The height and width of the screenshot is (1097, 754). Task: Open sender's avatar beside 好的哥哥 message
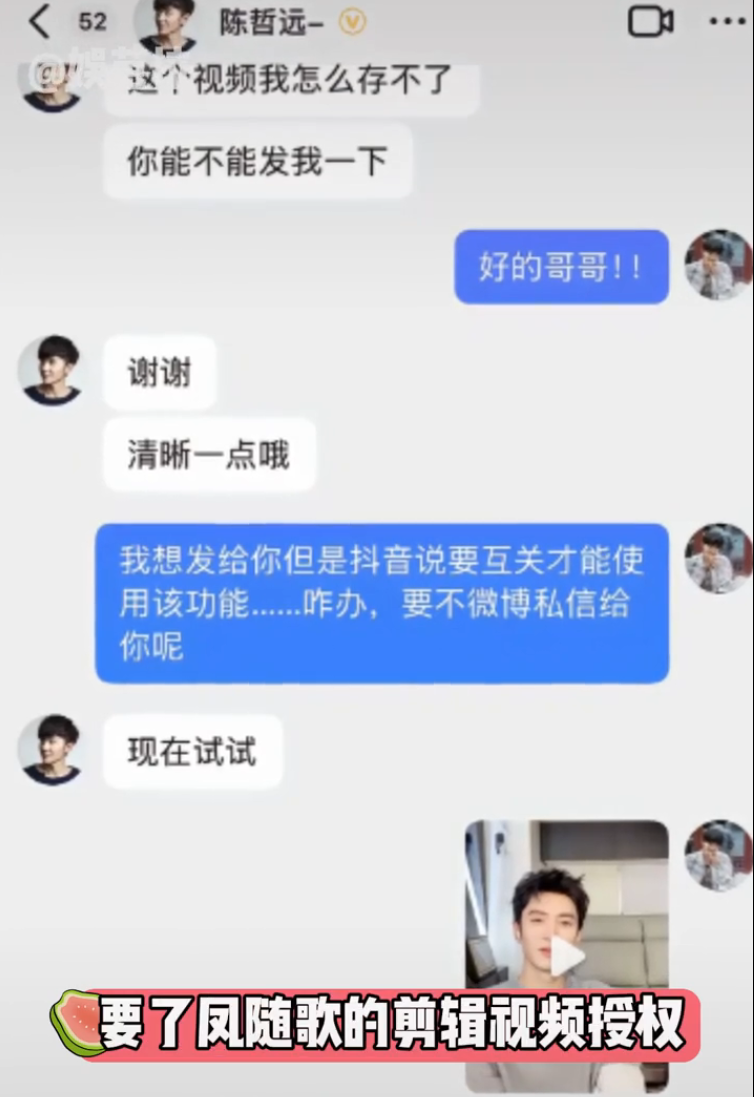(717, 265)
